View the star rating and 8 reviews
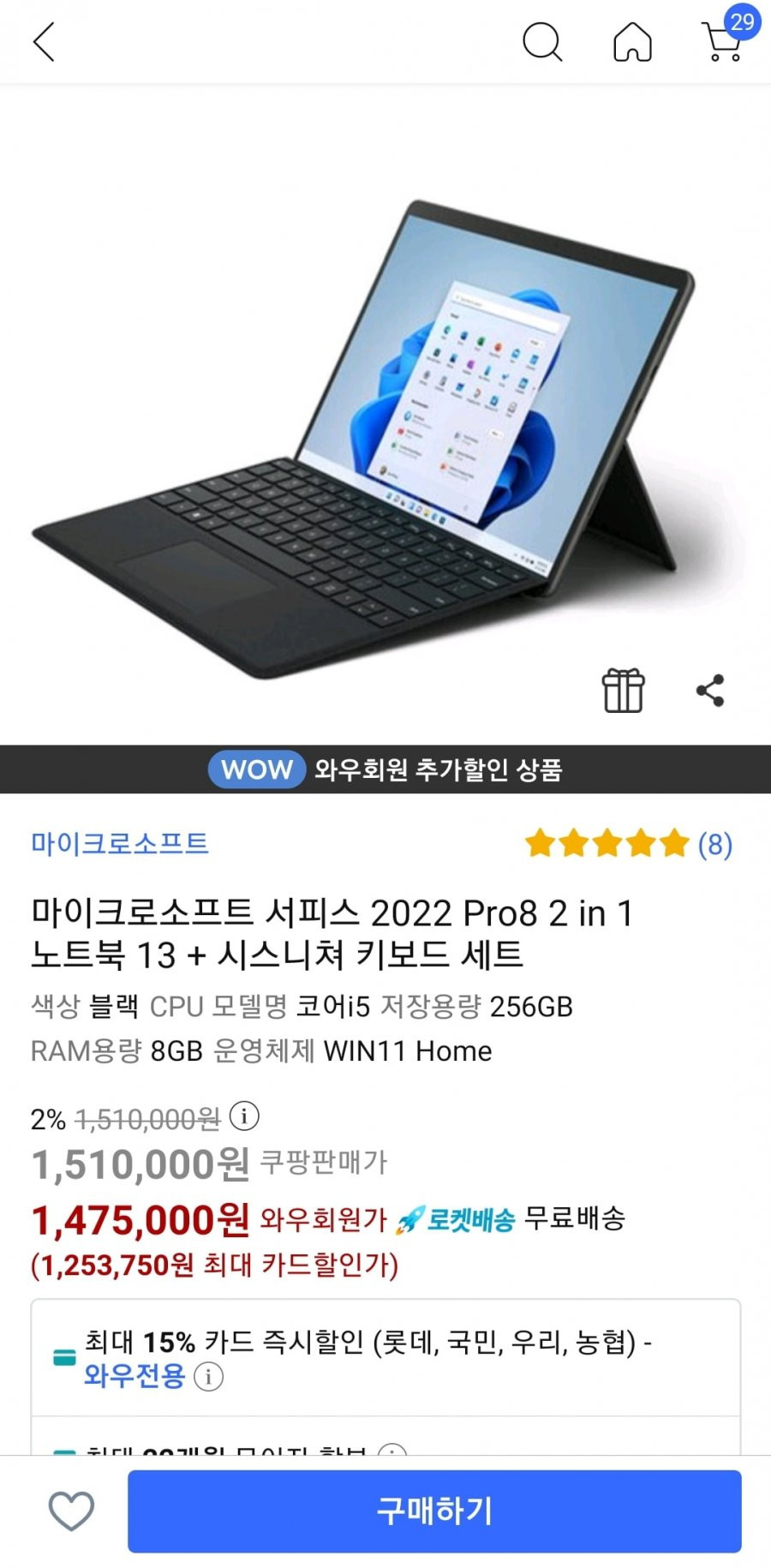771x1568 pixels. point(628,844)
